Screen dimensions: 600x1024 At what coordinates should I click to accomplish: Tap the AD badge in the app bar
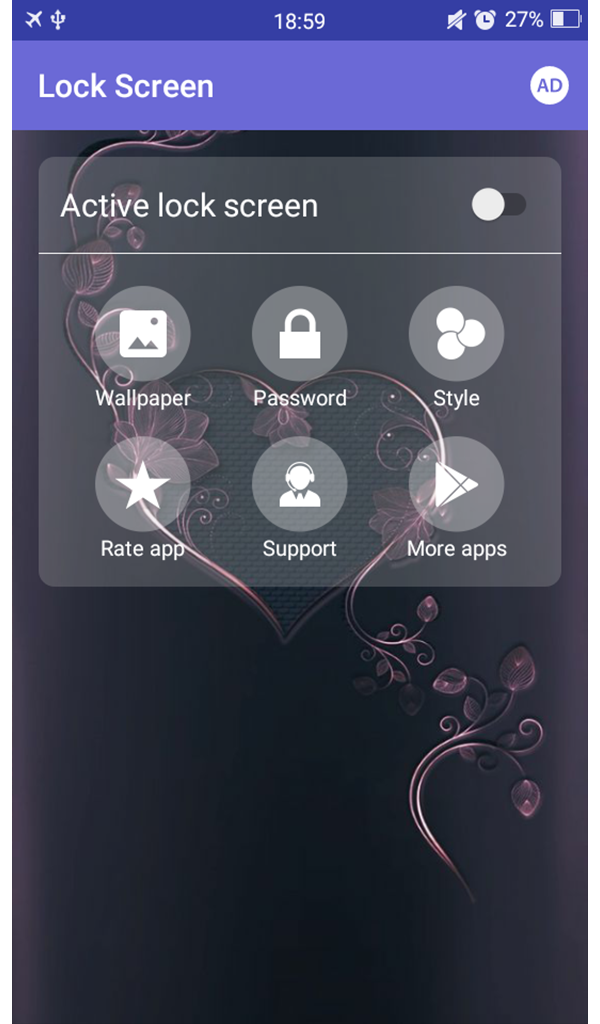coord(549,86)
